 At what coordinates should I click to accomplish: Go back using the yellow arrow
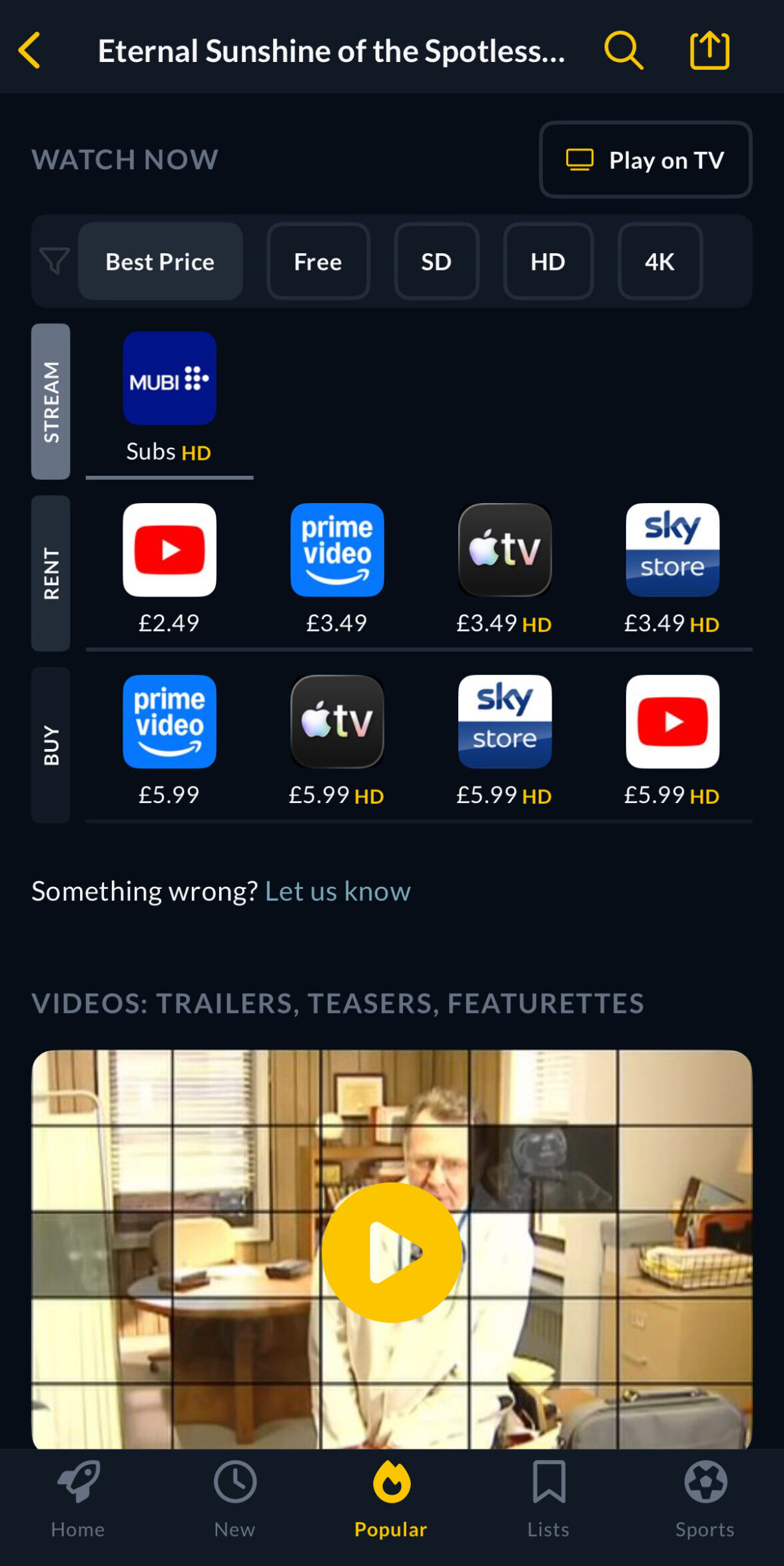(x=29, y=51)
